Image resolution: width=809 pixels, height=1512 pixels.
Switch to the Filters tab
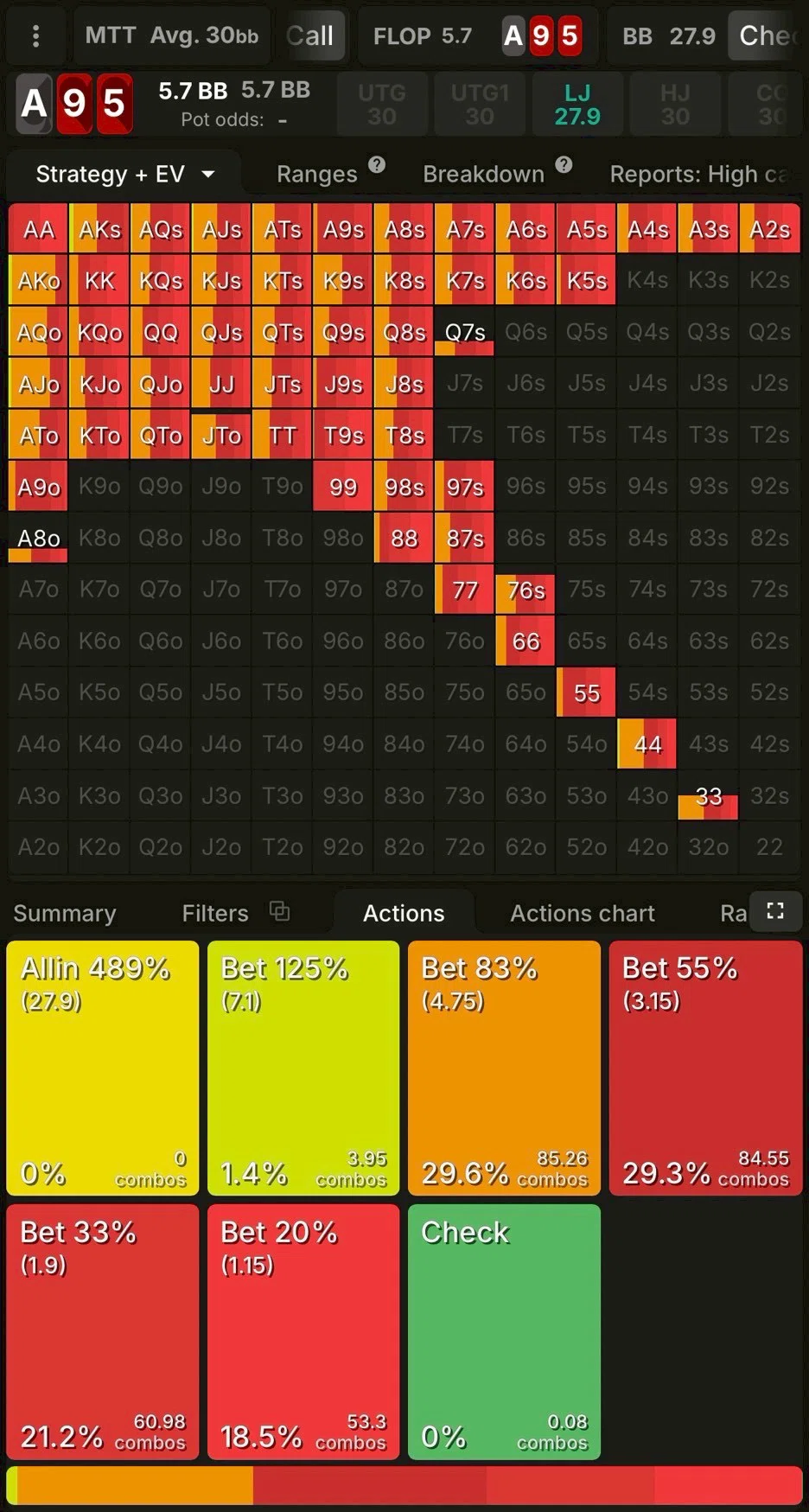click(x=215, y=913)
